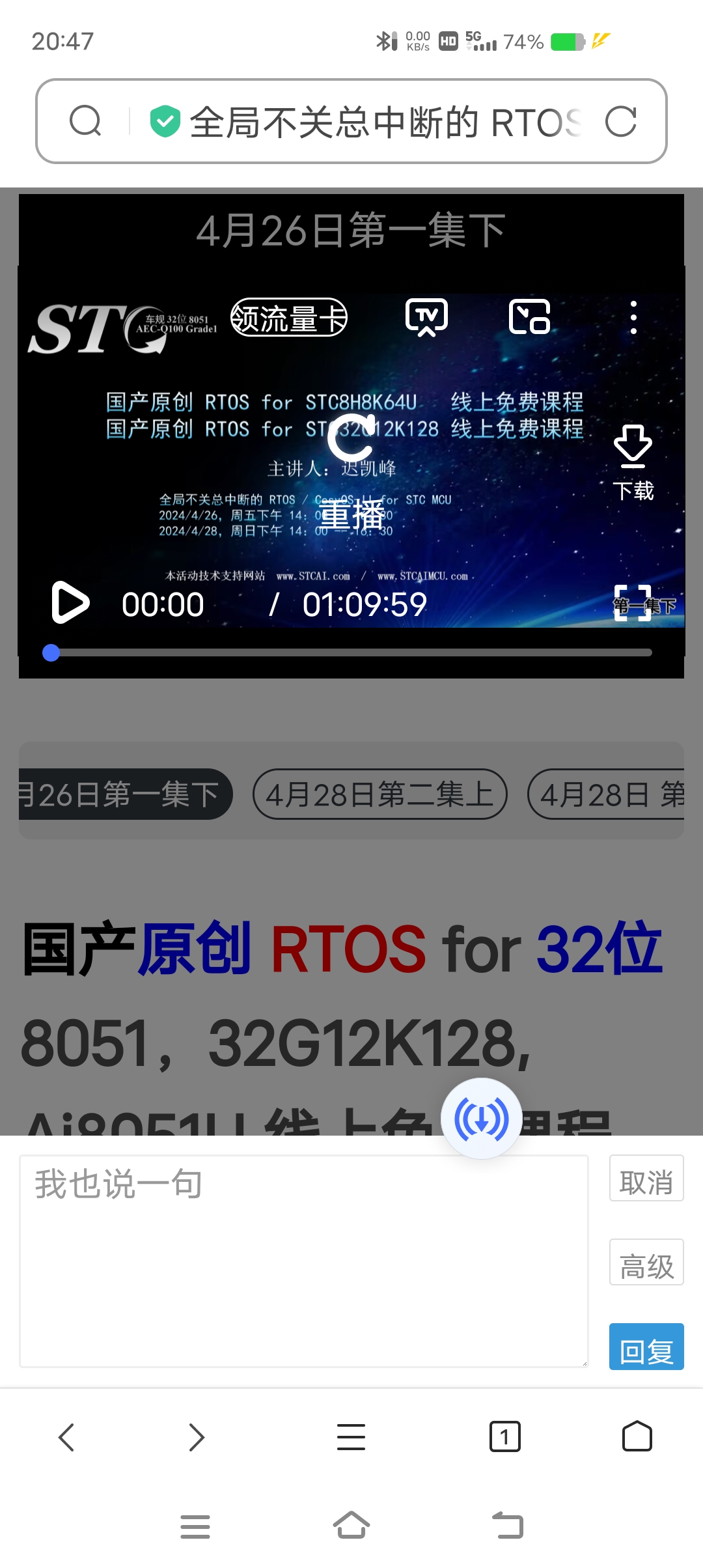Seek on the video progress bar

point(351,652)
